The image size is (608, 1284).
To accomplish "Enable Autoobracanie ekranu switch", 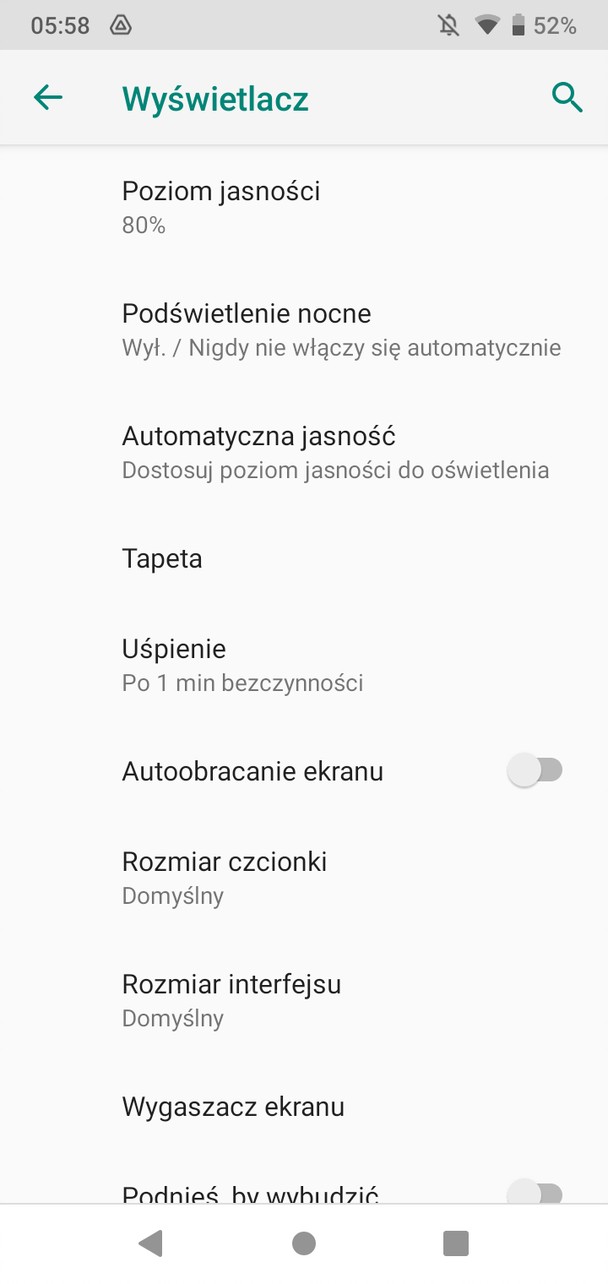I will pyautogui.click(x=536, y=771).
